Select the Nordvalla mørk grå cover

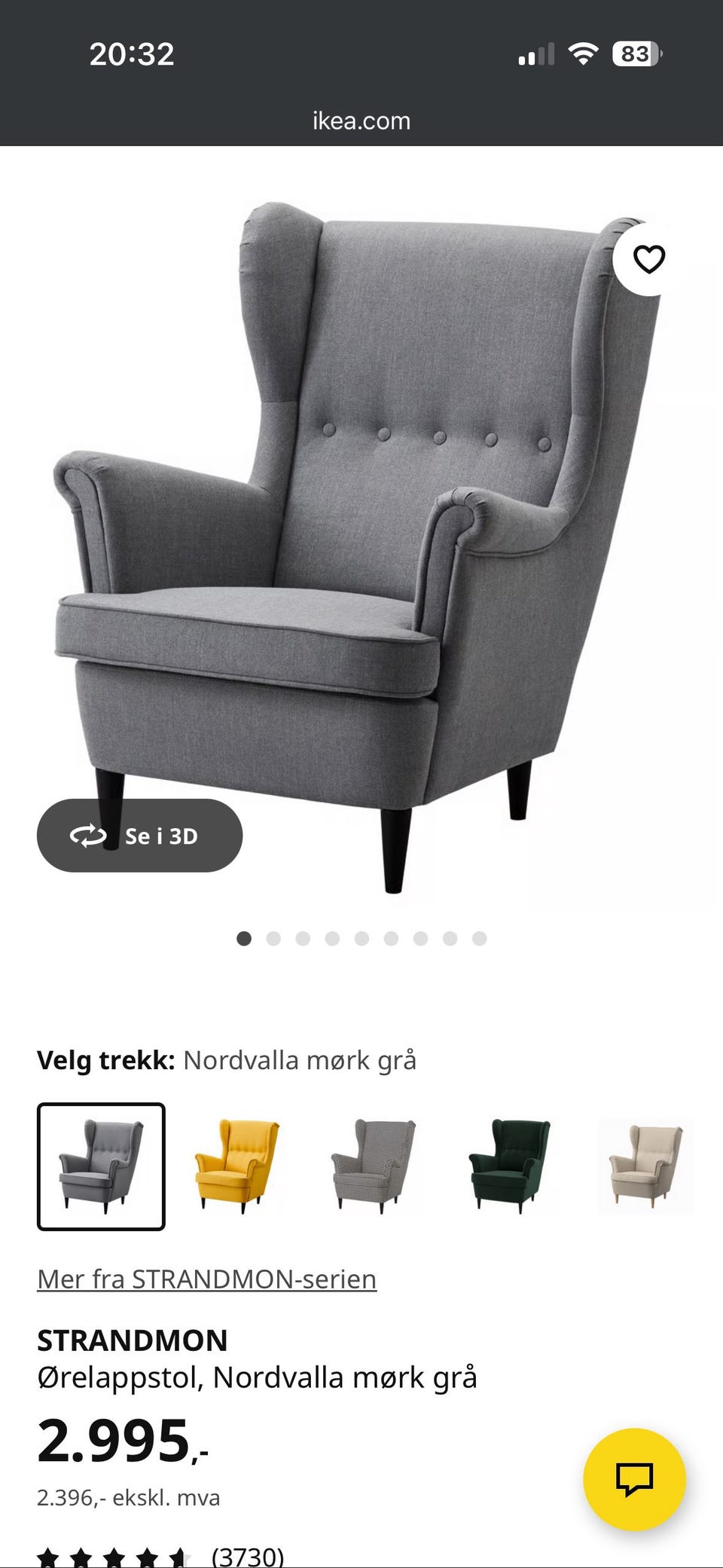pos(101,1166)
